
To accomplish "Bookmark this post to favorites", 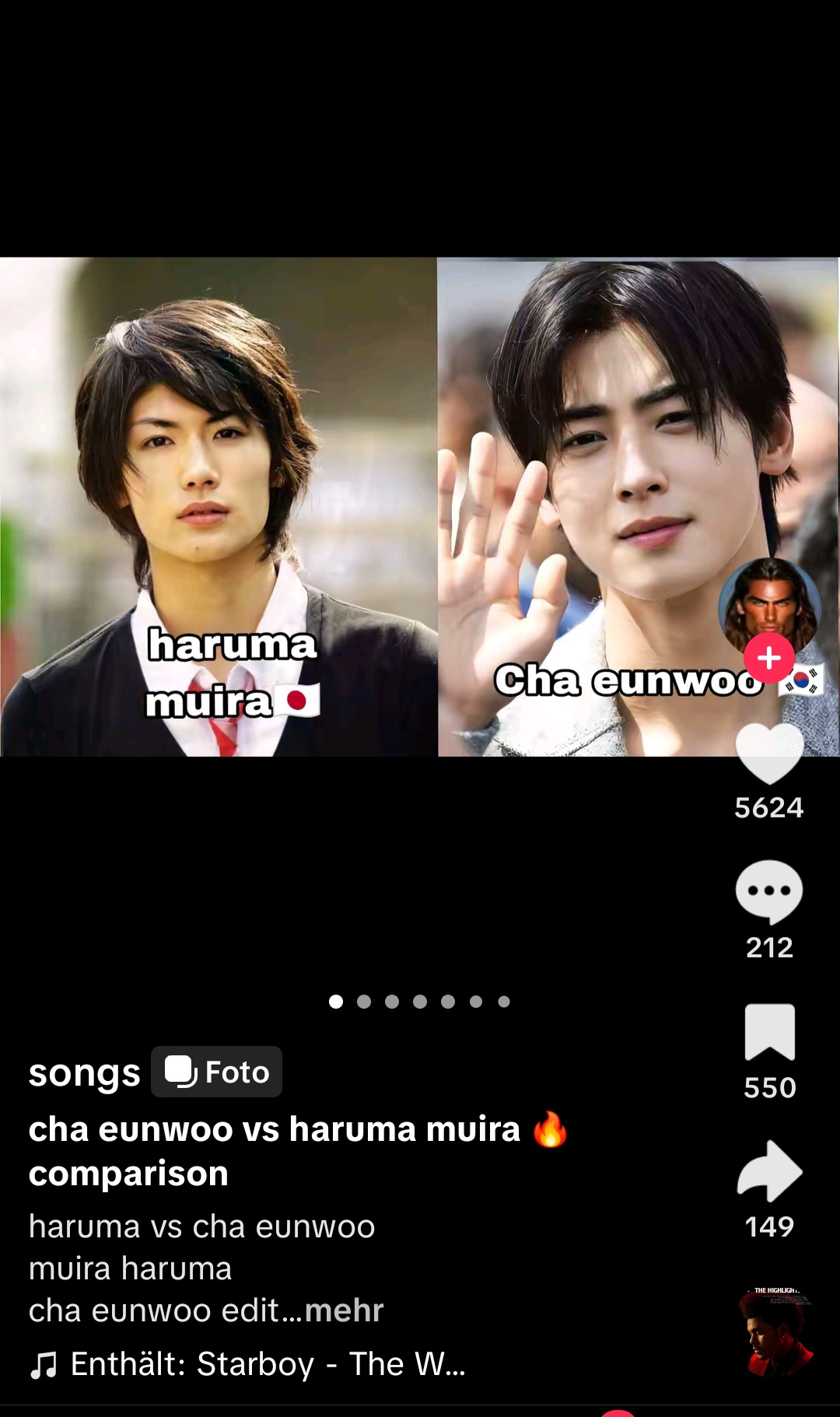I will (769, 1032).
